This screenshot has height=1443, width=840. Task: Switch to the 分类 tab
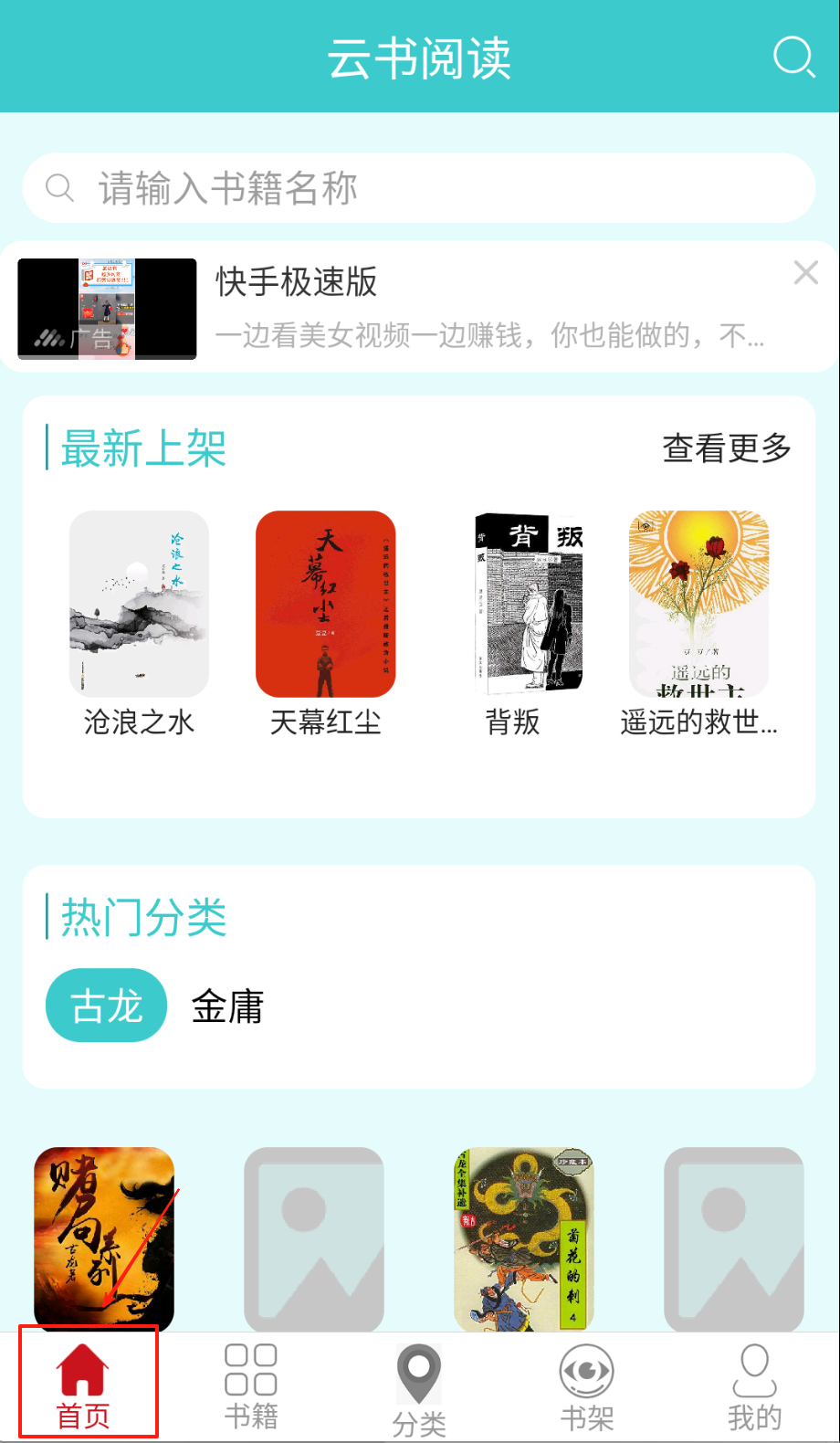click(419, 1390)
